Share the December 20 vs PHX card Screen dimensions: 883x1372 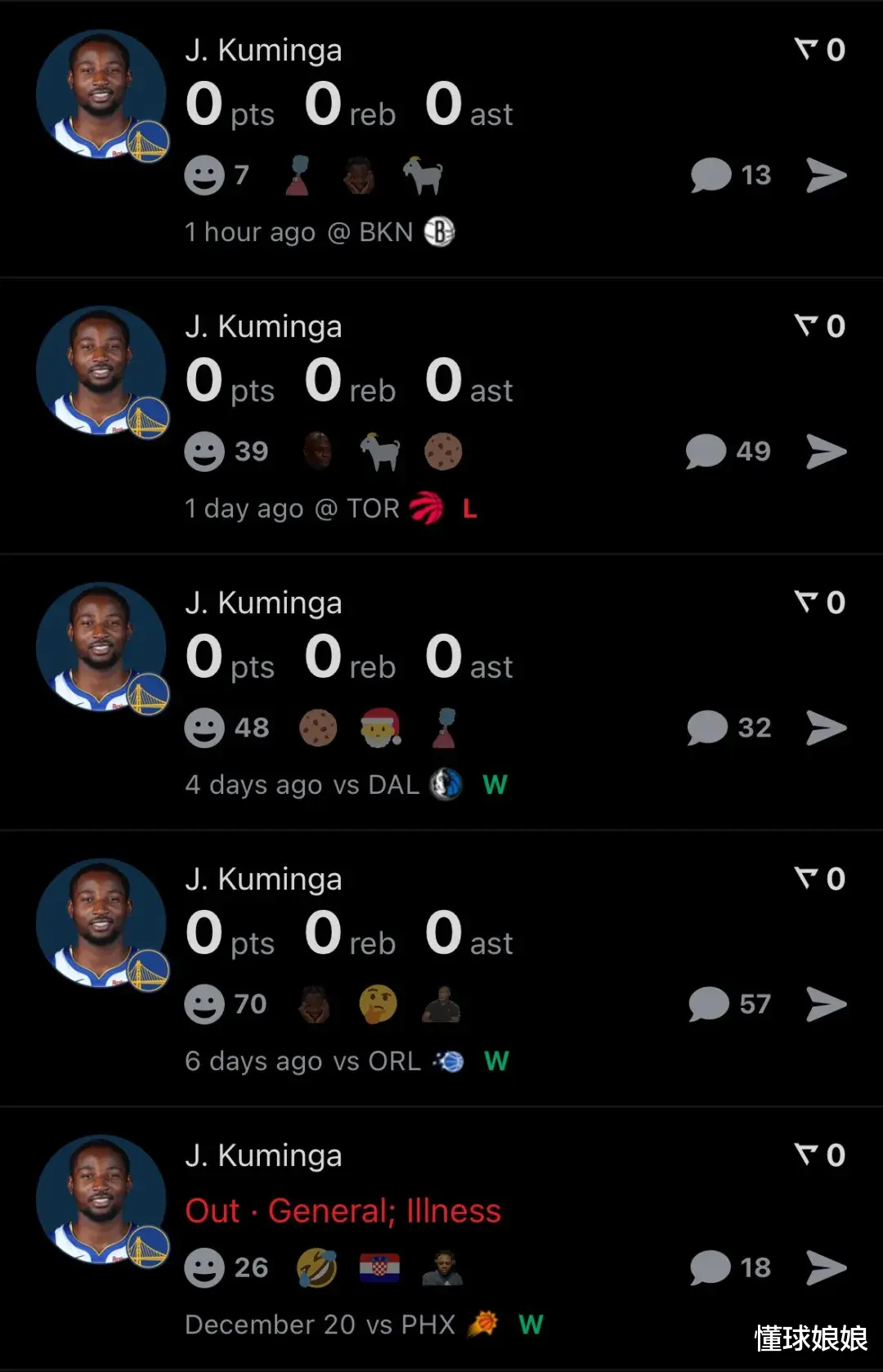tap(826, 1267)
